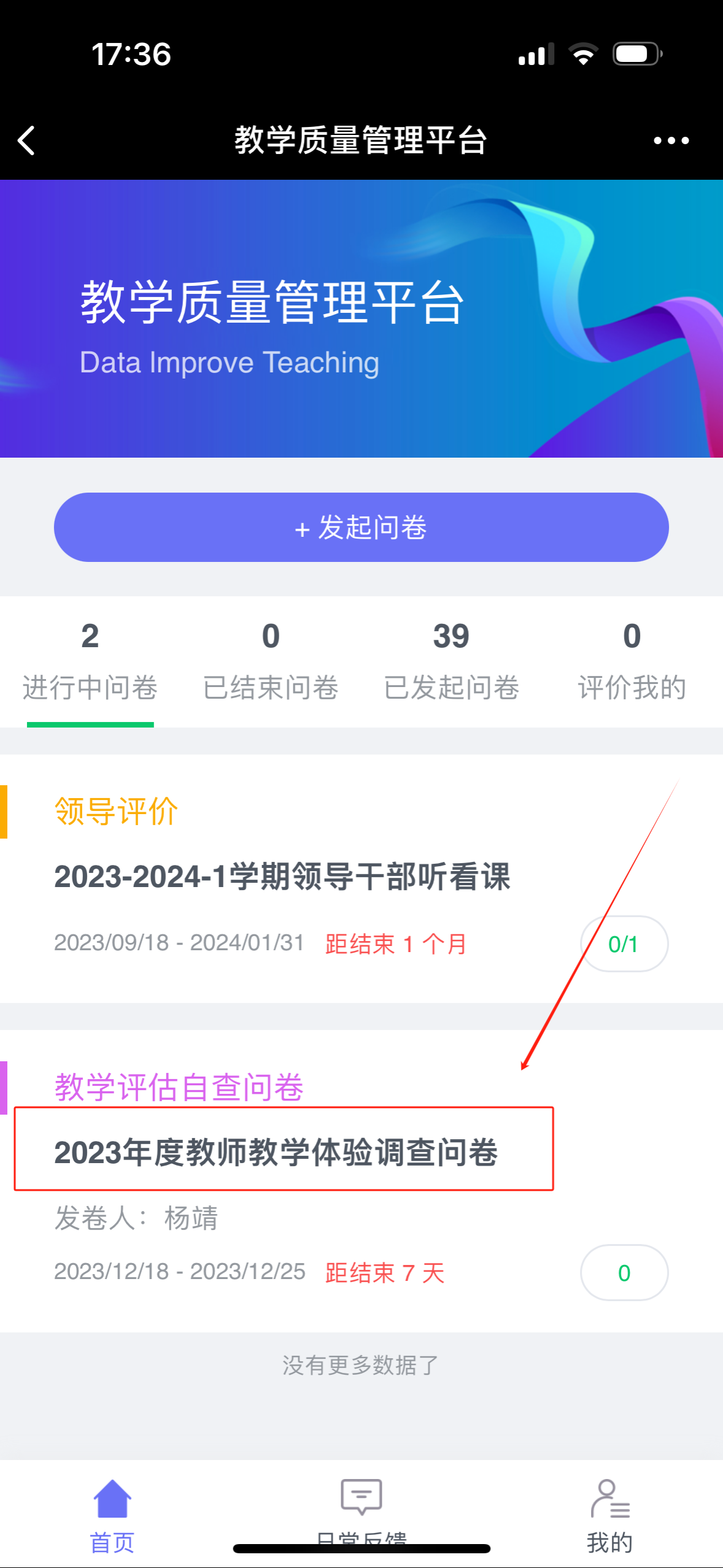Switch to the 已结束问卷 tab
Screen dimensions: 723x1568
(271, 662)
